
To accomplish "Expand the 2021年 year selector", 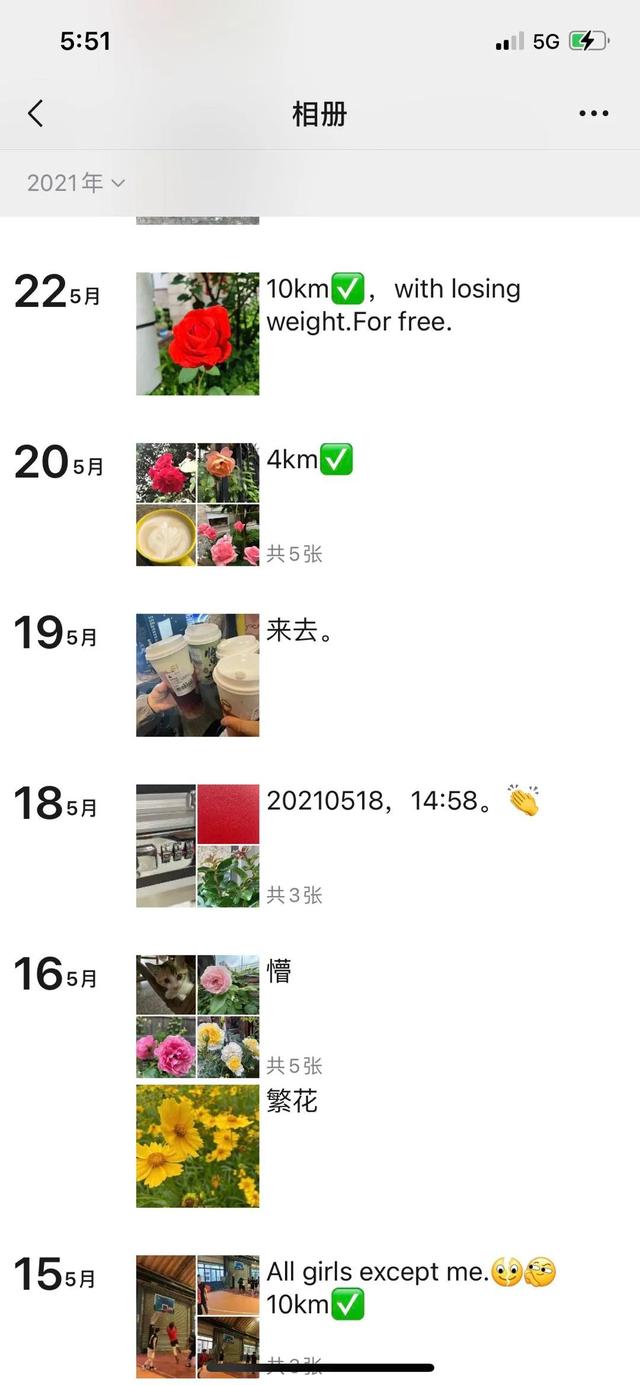I will coord(76,183).
